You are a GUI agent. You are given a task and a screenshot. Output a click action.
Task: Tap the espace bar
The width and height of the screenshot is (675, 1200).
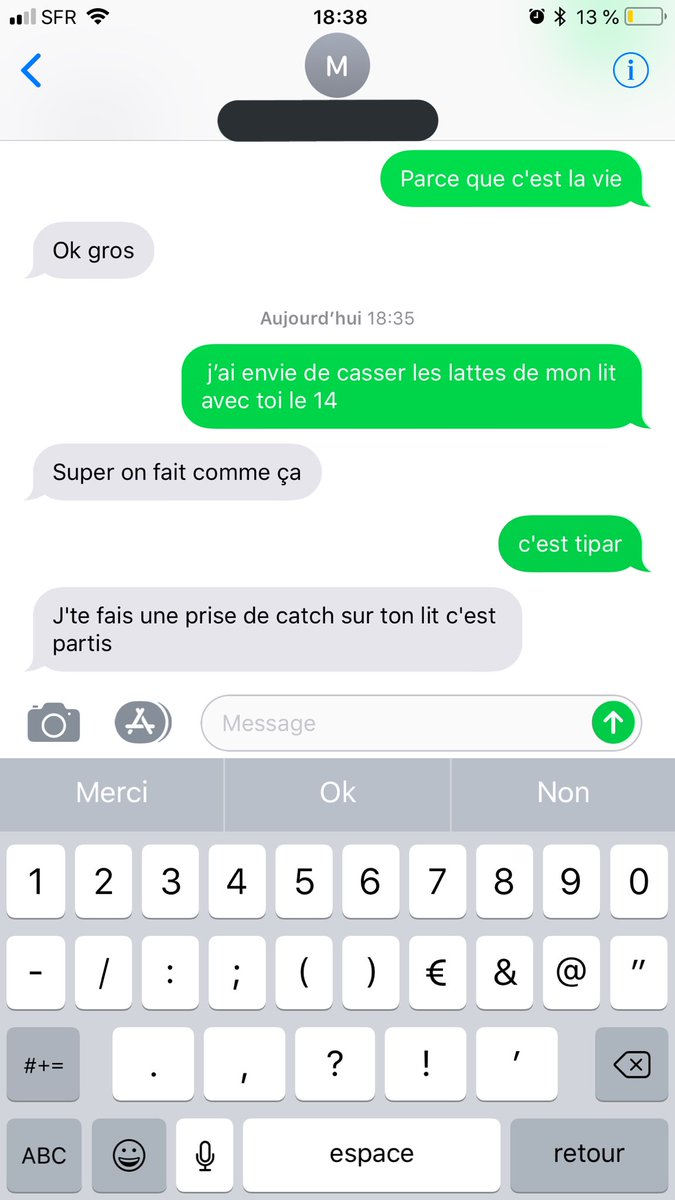coord(372,1155)
